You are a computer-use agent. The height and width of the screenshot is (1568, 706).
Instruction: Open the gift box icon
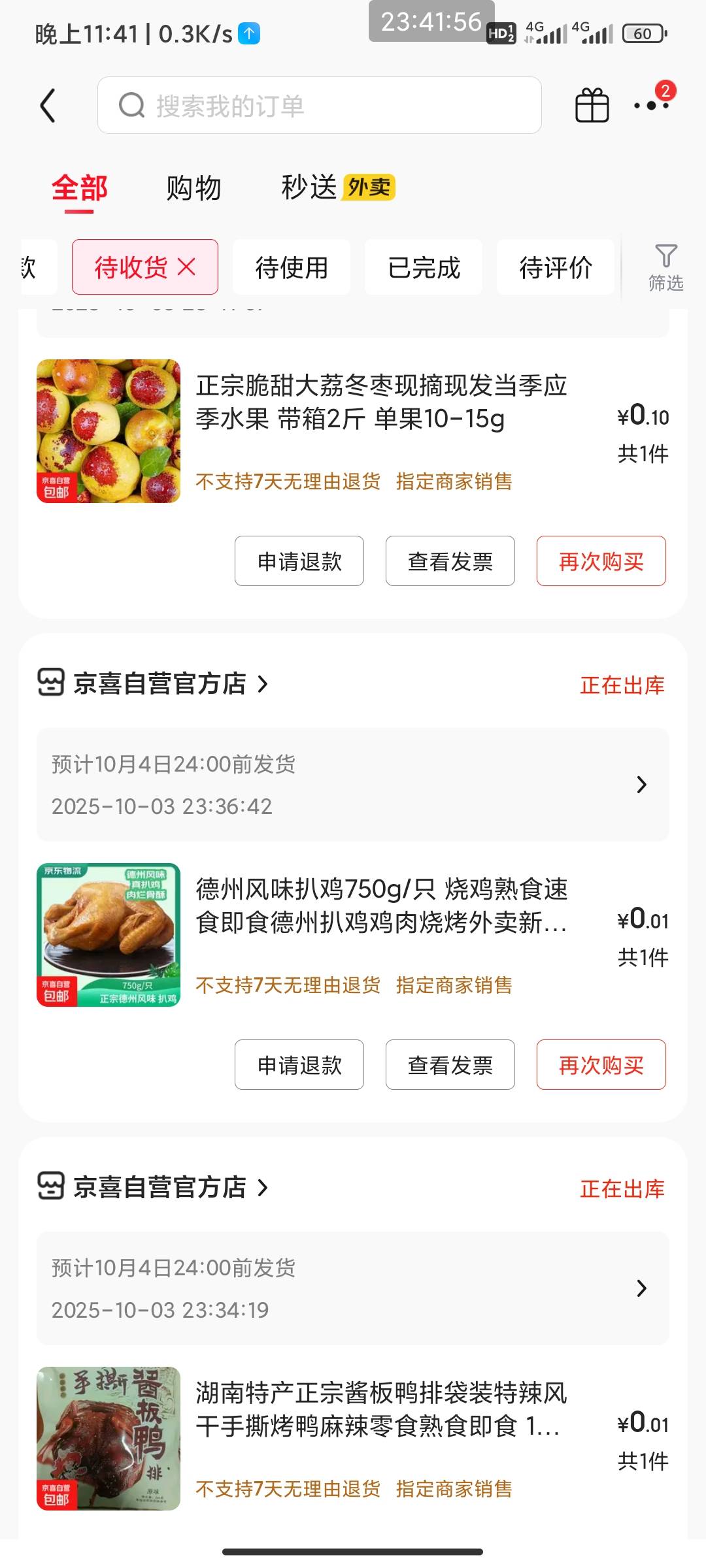592,106
